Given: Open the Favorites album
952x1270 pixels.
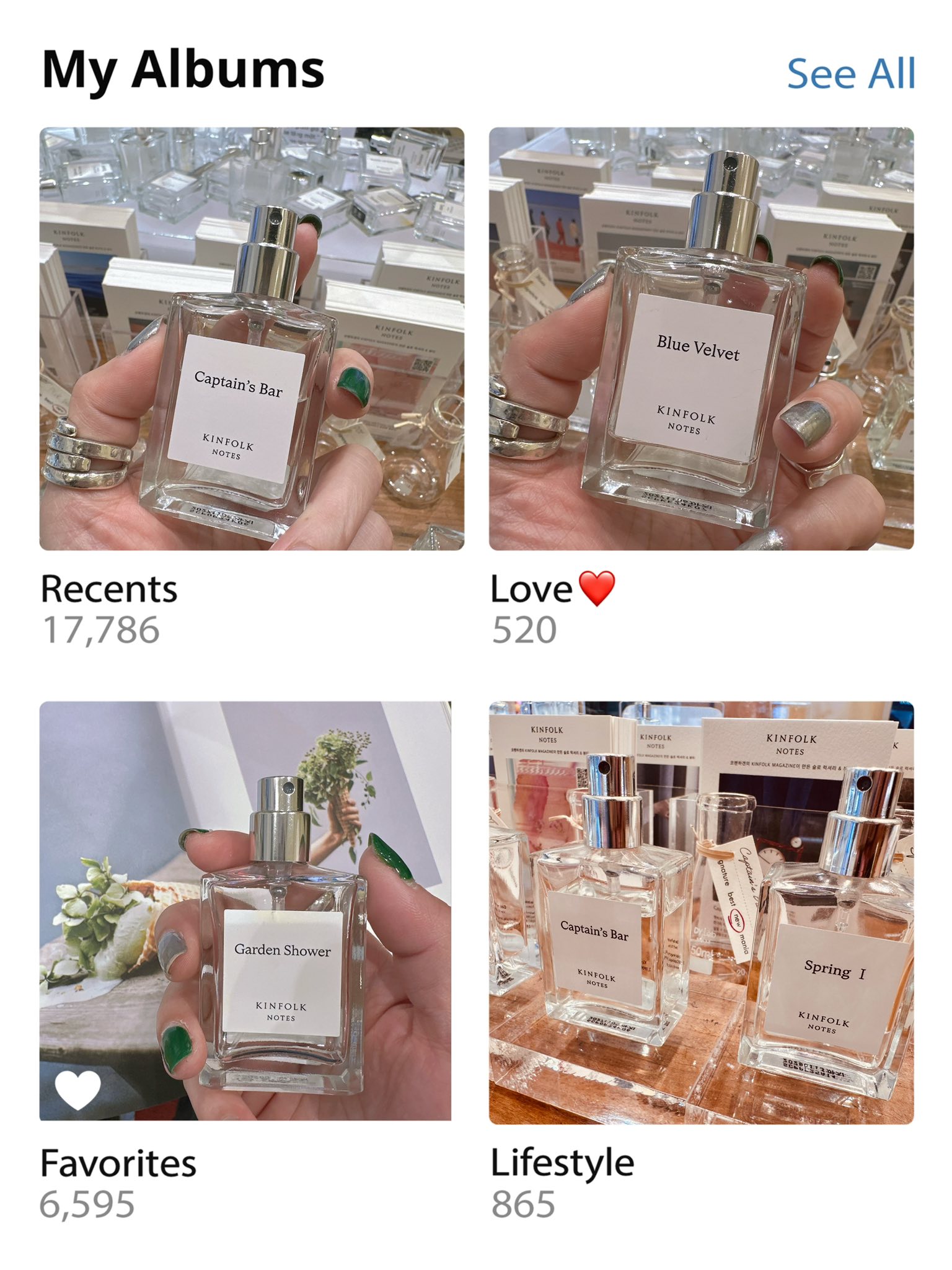Looking at the screenshot, I should (245, 911).
